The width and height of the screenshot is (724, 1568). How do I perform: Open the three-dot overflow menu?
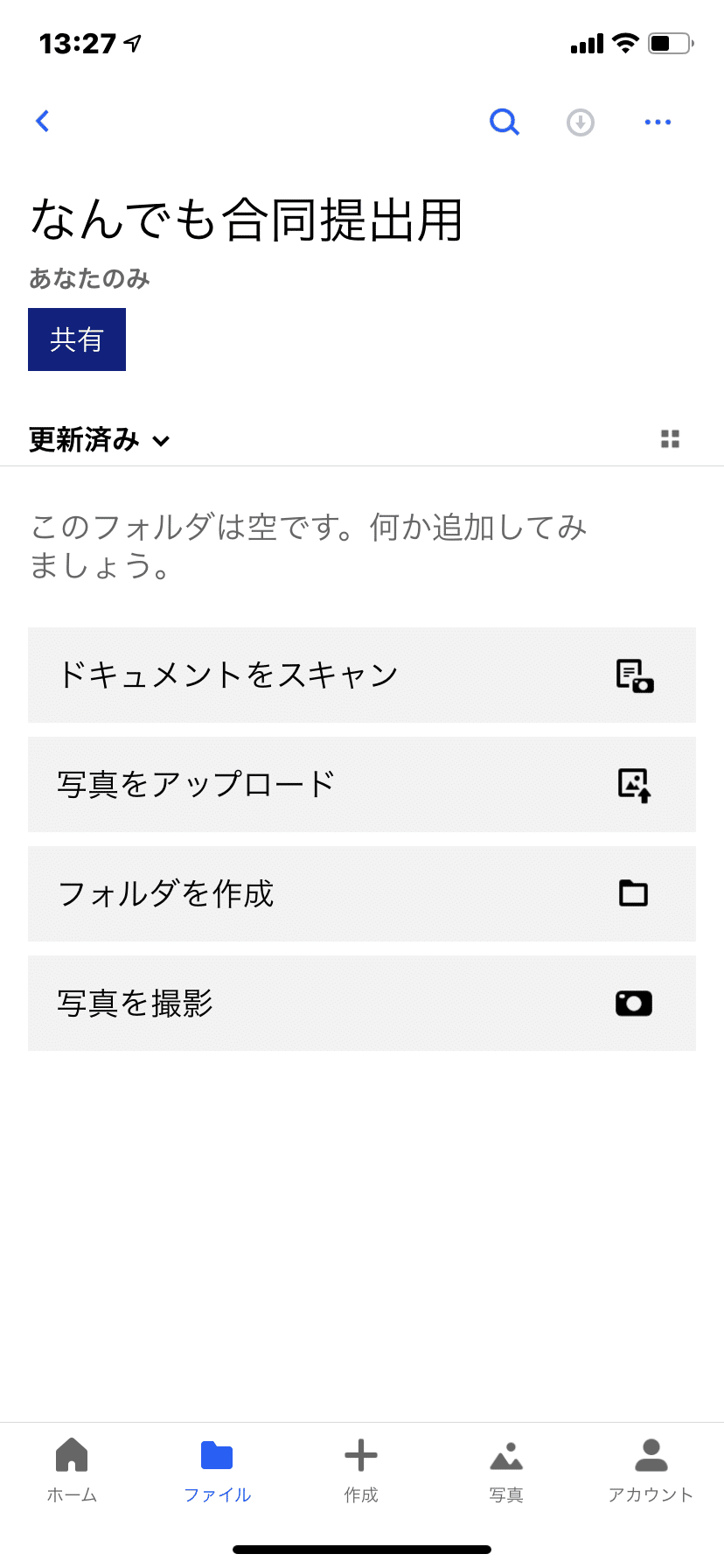click(657, 122)
